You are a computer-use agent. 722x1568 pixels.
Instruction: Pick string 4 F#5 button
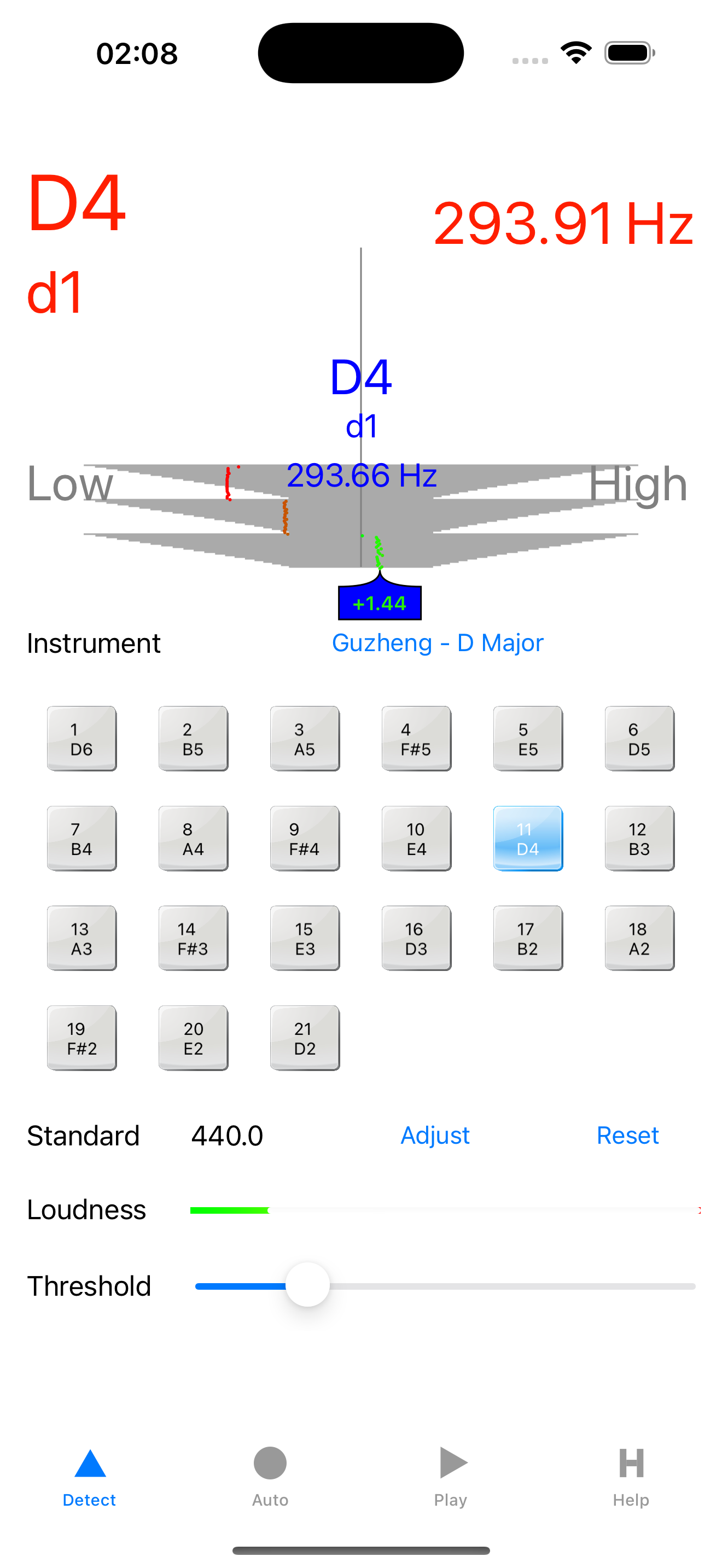[x=416, y=738]
